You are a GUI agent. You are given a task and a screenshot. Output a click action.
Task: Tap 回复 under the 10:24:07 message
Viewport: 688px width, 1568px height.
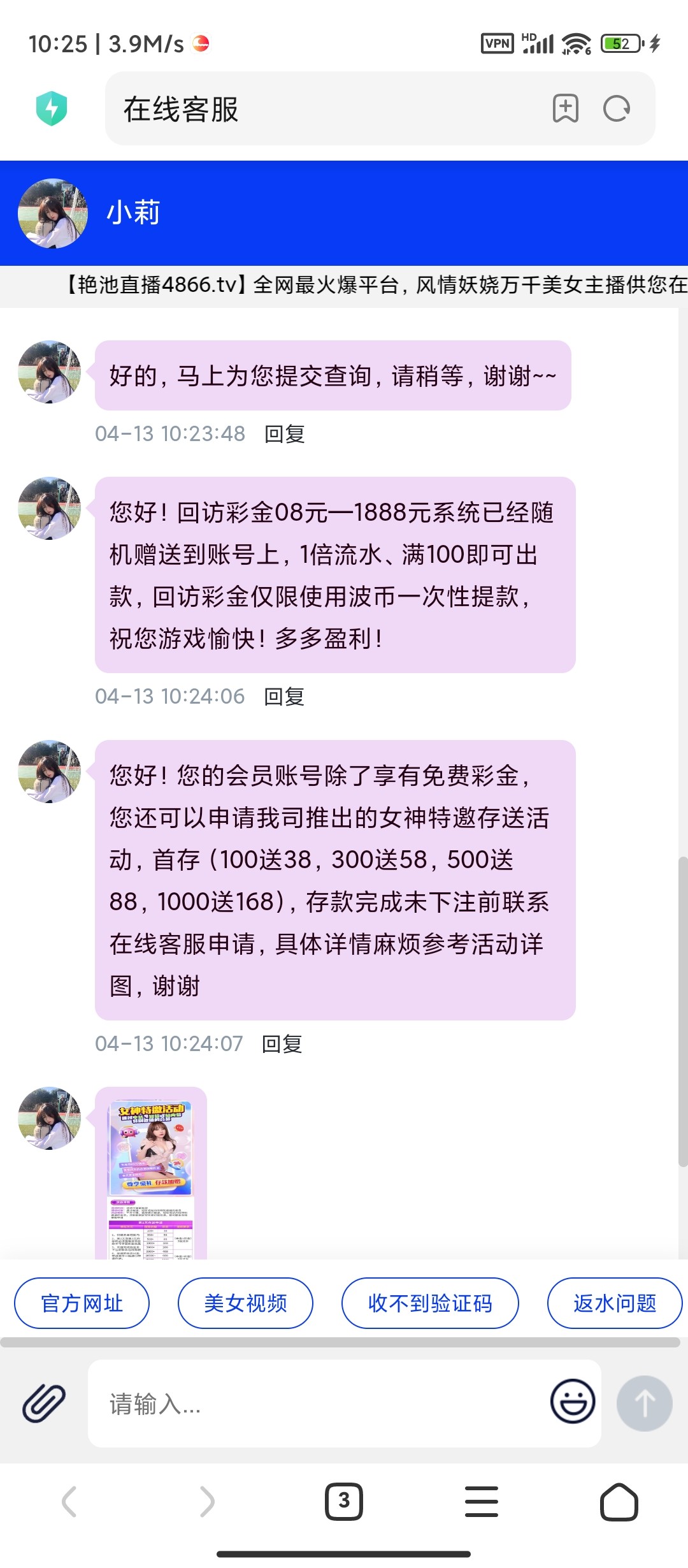tap(282, 1044)
